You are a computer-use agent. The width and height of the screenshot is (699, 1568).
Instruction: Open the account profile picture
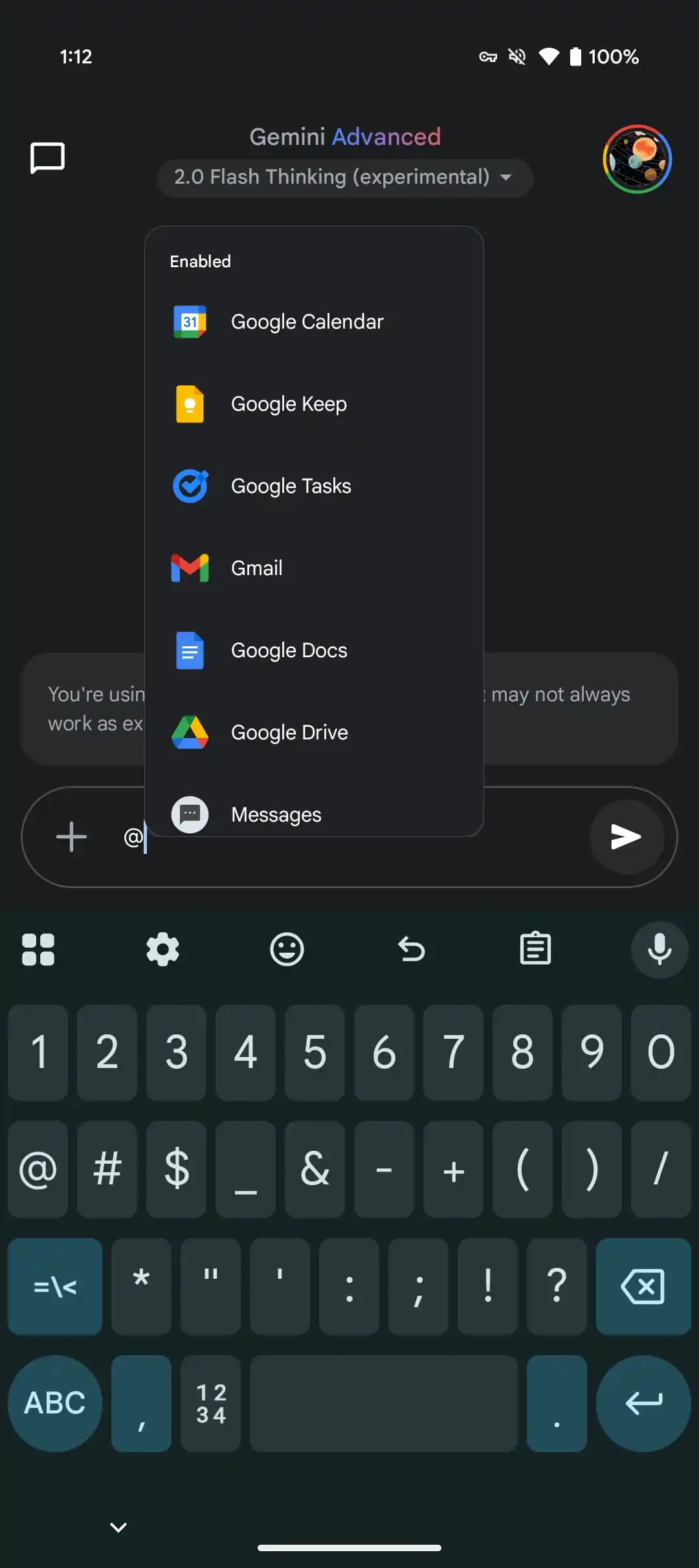pos(637,159)
